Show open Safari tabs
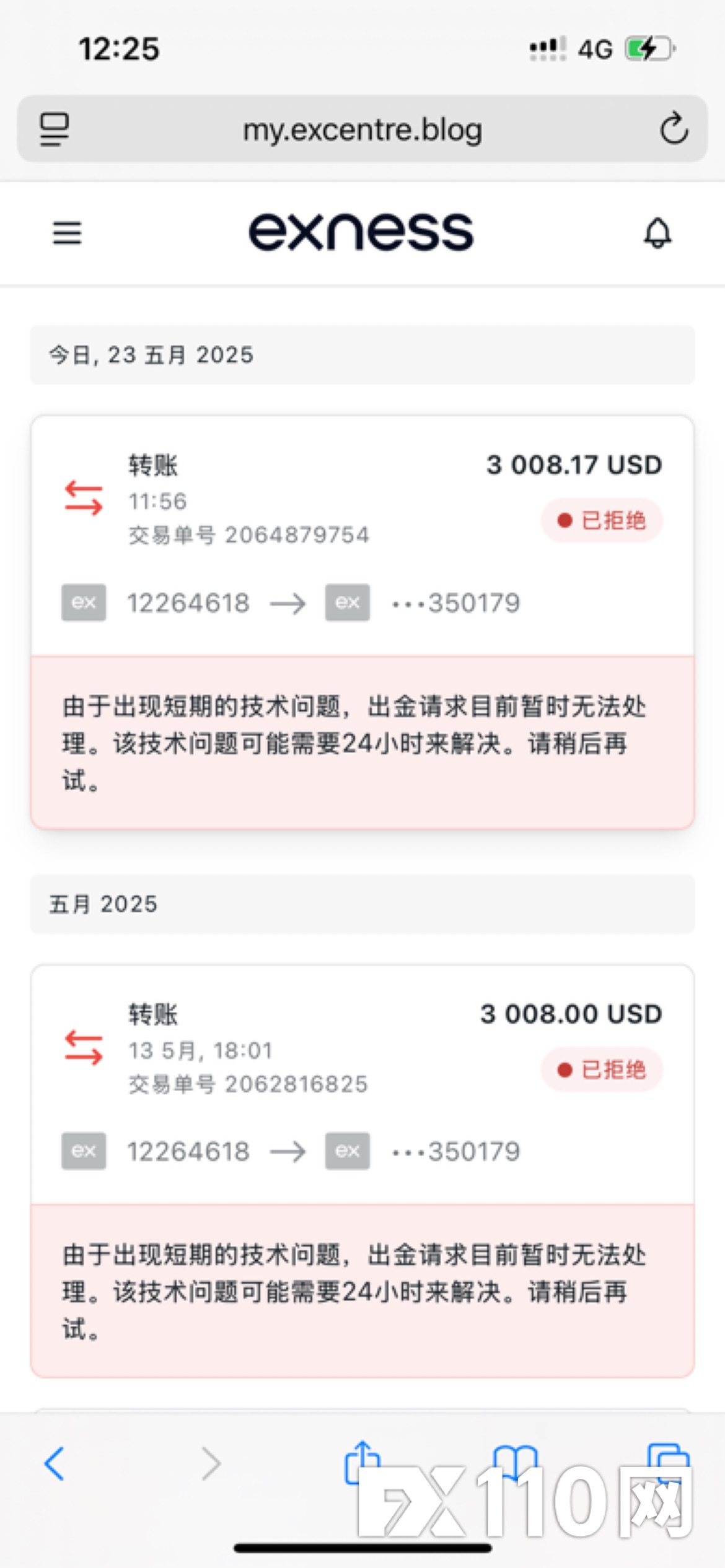This screenshot has height=1568, width=725. point(668,1464)
